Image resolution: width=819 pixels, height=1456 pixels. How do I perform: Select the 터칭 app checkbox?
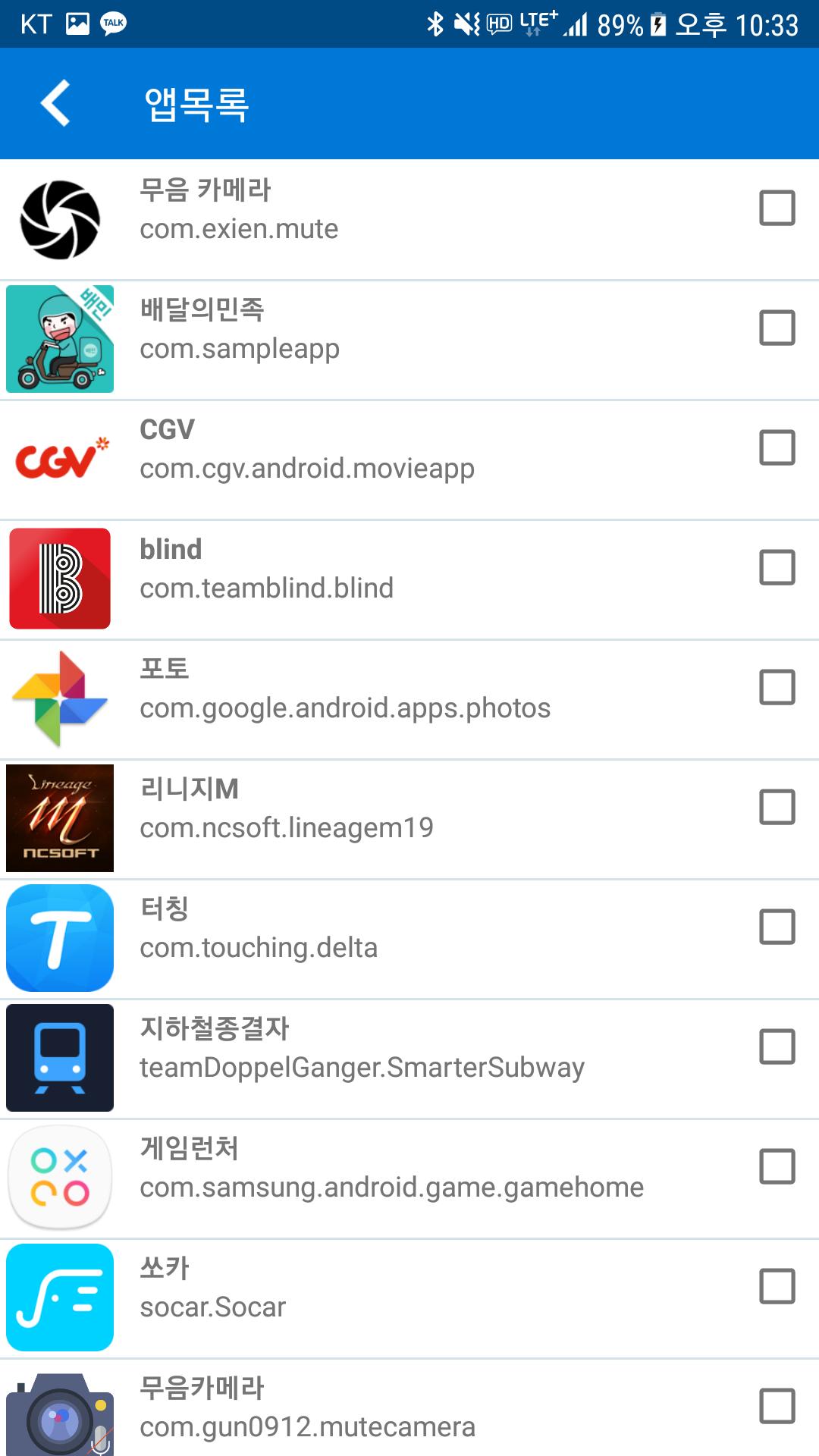click(x=777, y=927)
